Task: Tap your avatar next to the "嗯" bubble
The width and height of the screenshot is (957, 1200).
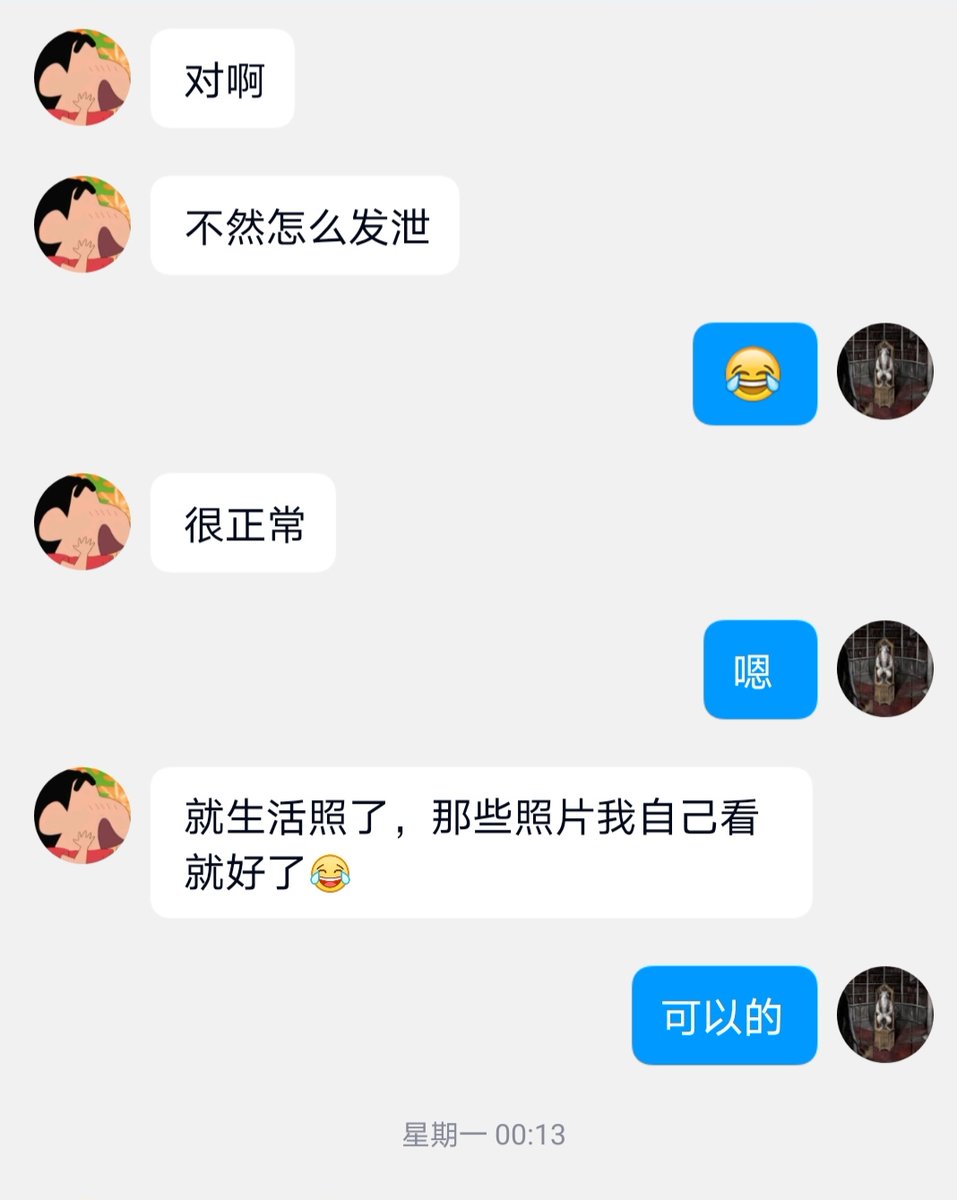Action: pos(884,669)
